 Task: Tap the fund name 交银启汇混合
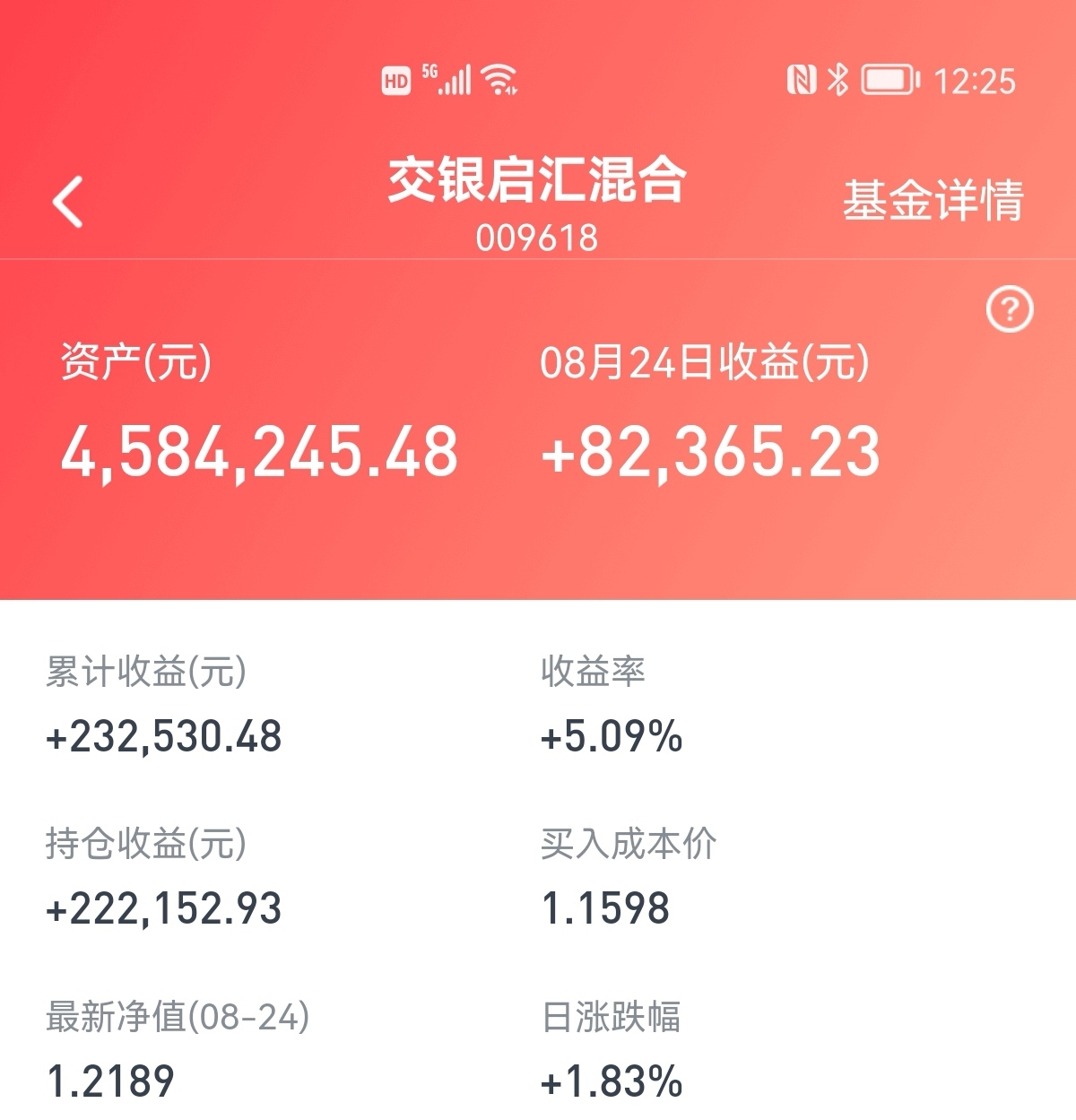[x=537, y=182]
